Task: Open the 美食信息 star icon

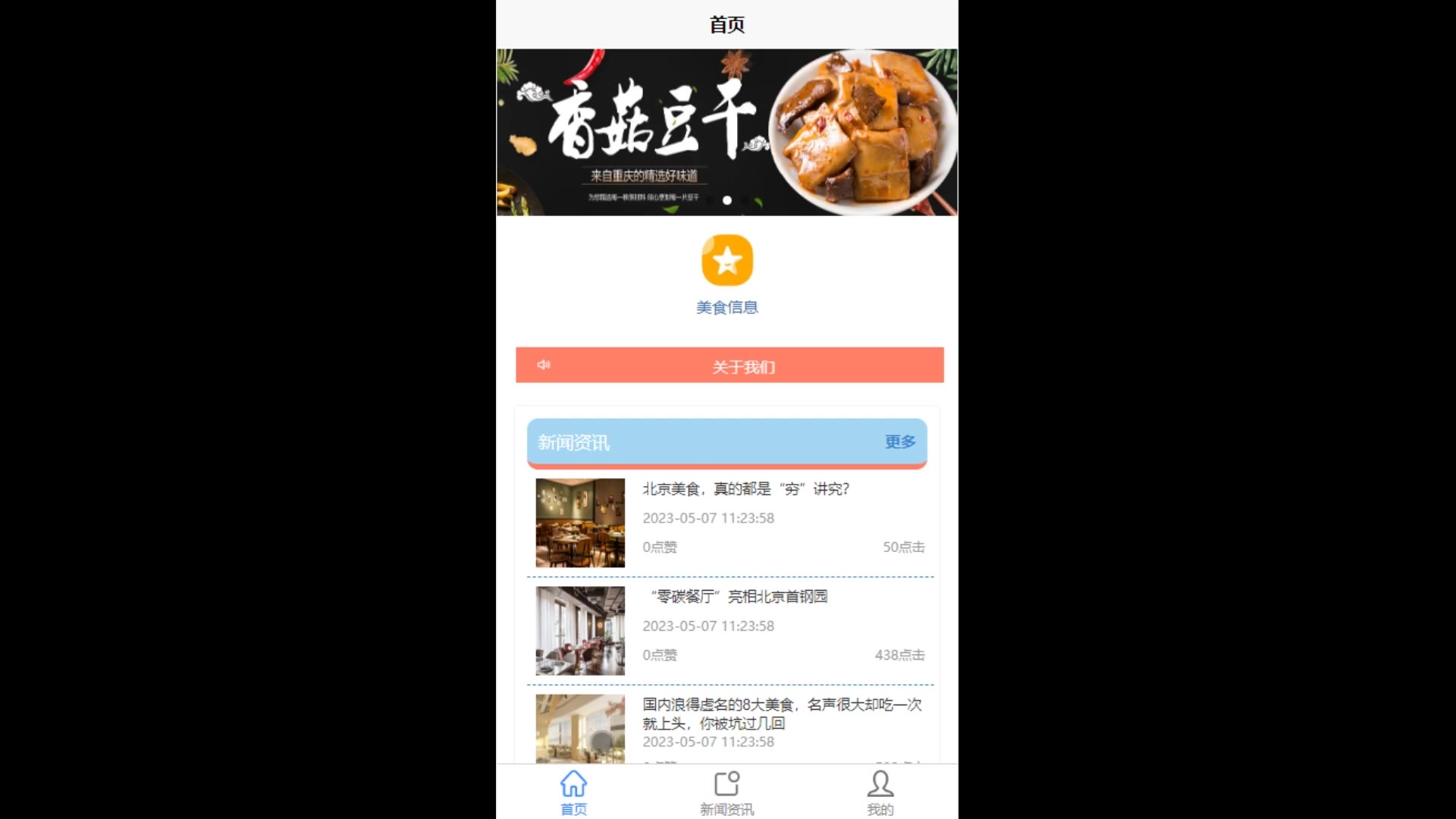Action: pos(726,261)
